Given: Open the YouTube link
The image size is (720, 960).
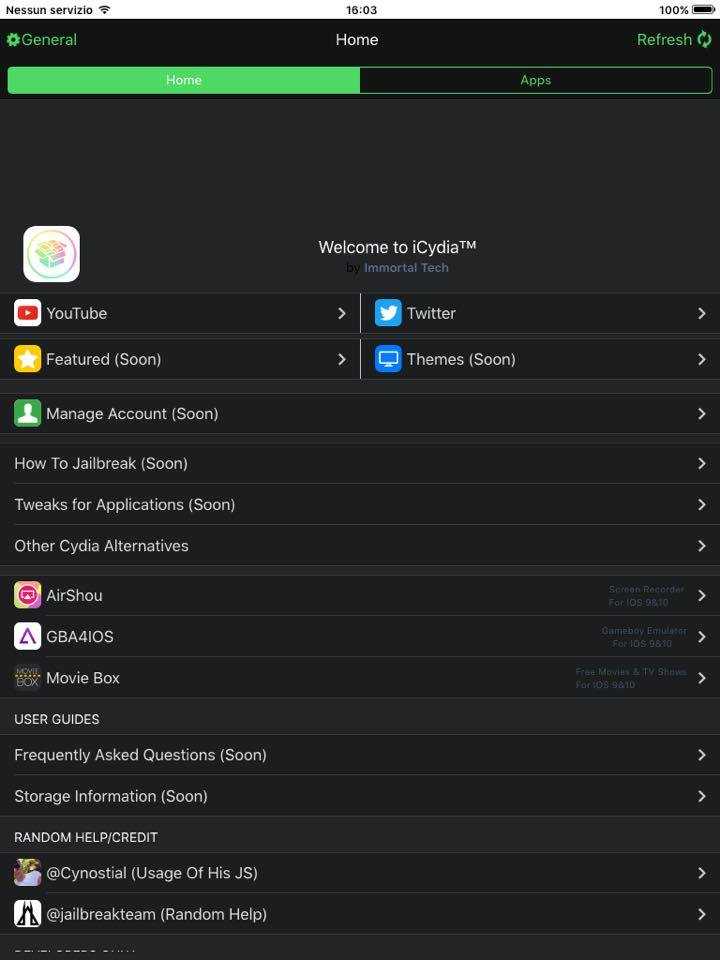Looking at the screenshot, I should [180, 313].
